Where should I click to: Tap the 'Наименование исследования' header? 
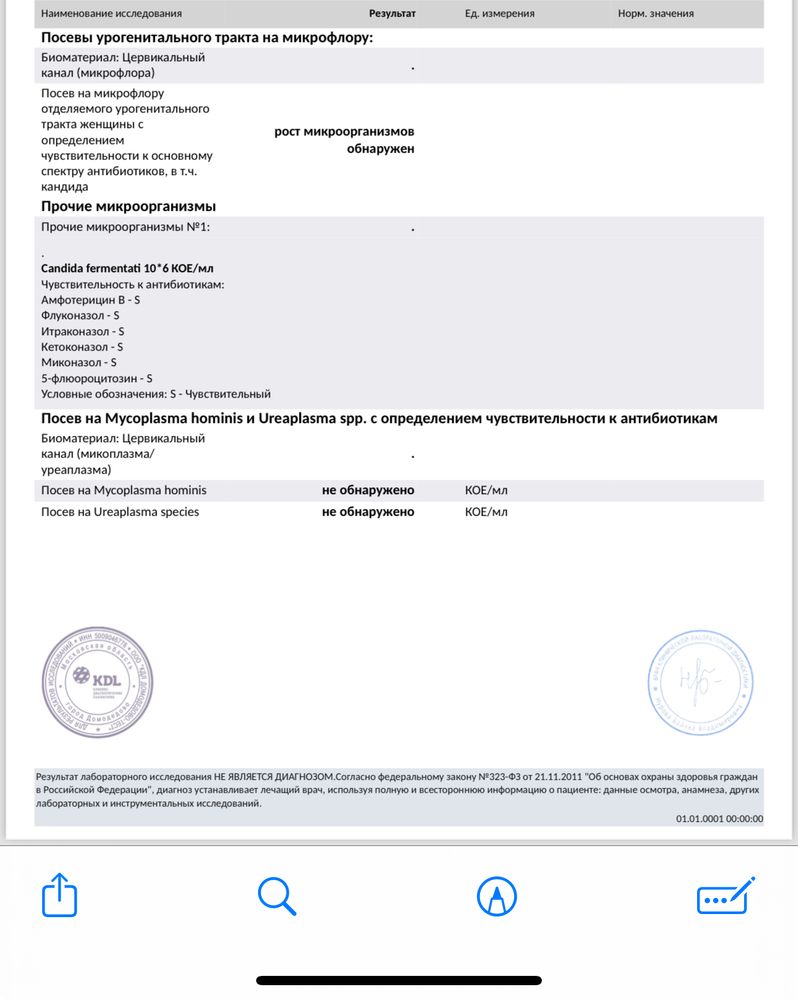click(x=109, y=13)
